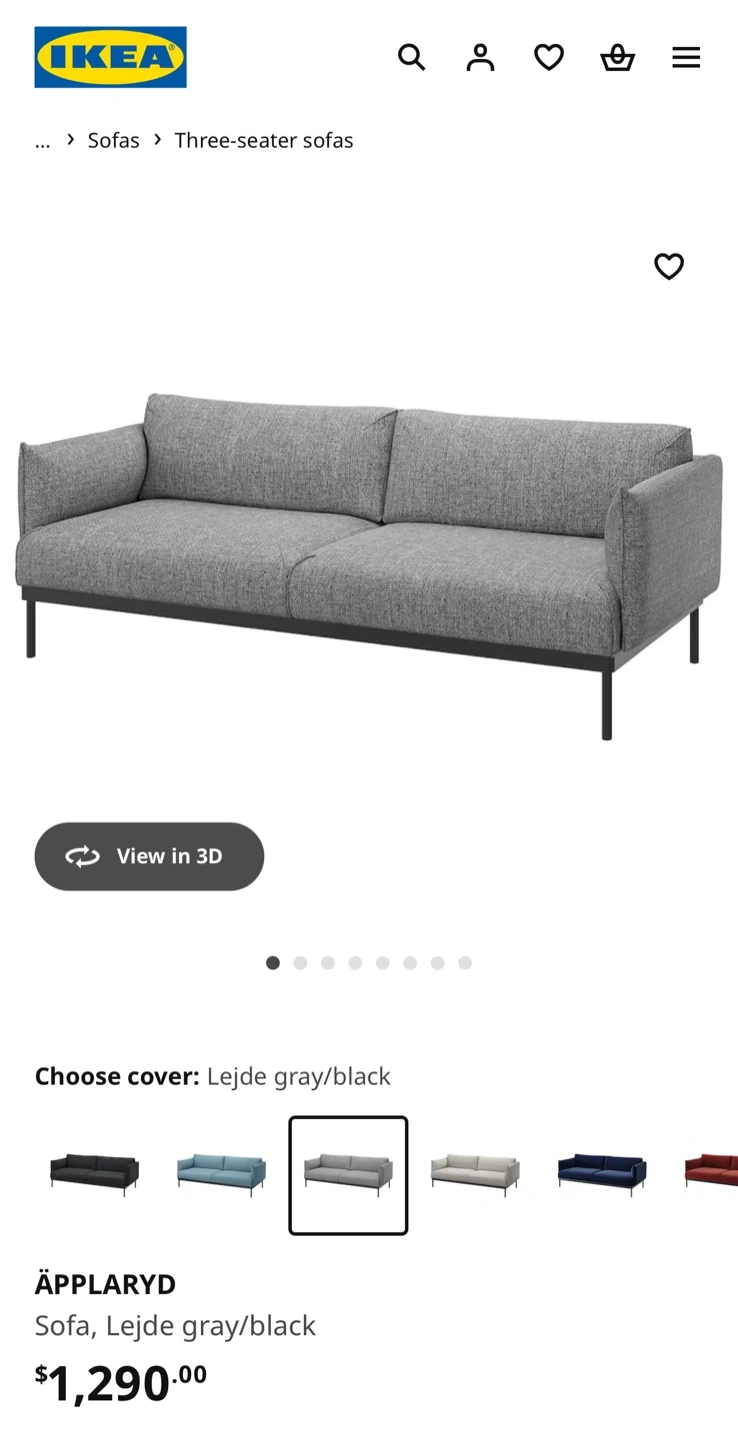Select the black sofa cover
Screen dimensions: 738x1440
click(95, 1175)
